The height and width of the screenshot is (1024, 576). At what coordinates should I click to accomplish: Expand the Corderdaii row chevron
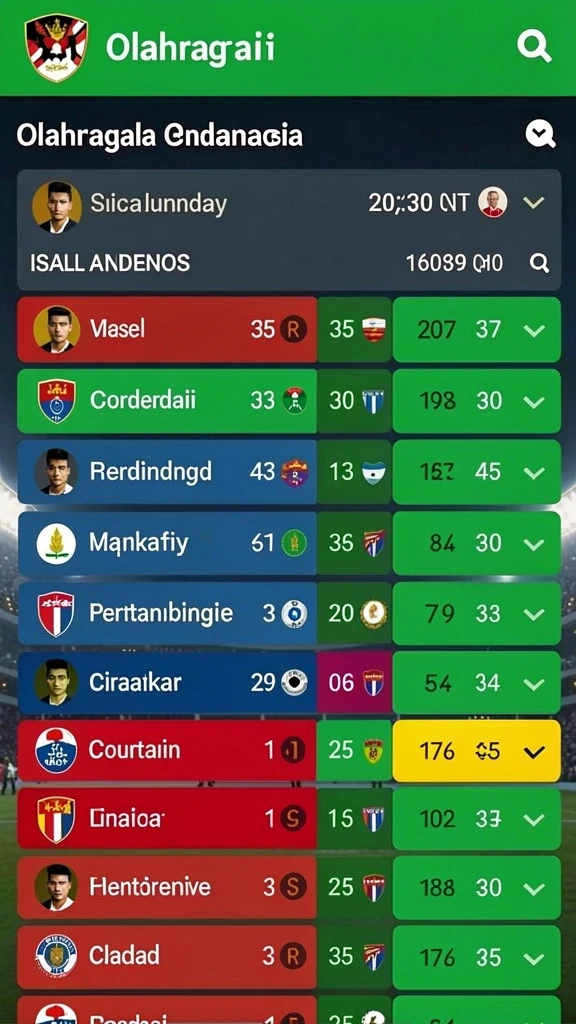pos(534,401)
